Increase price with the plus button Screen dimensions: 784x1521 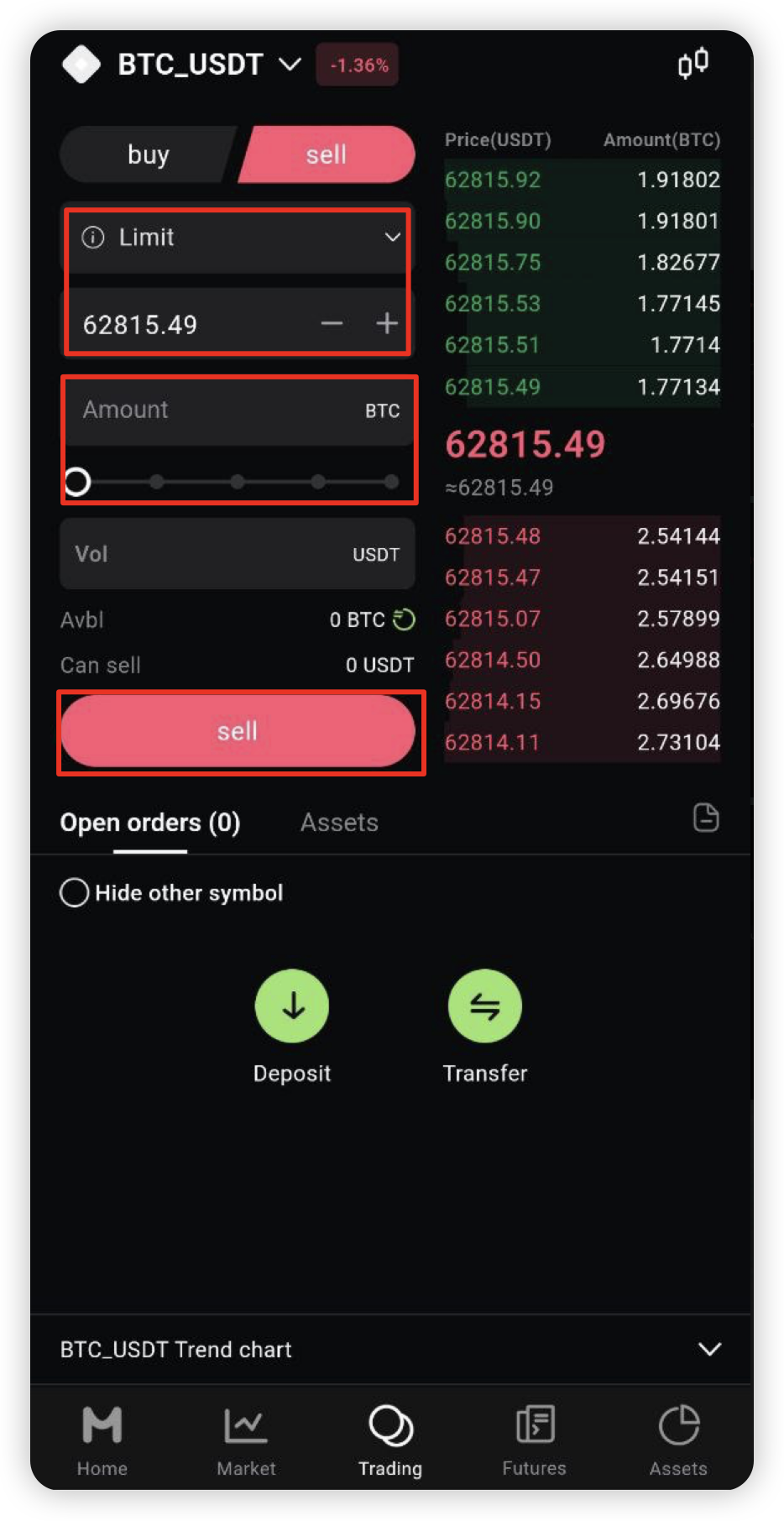tap(387, 323)
